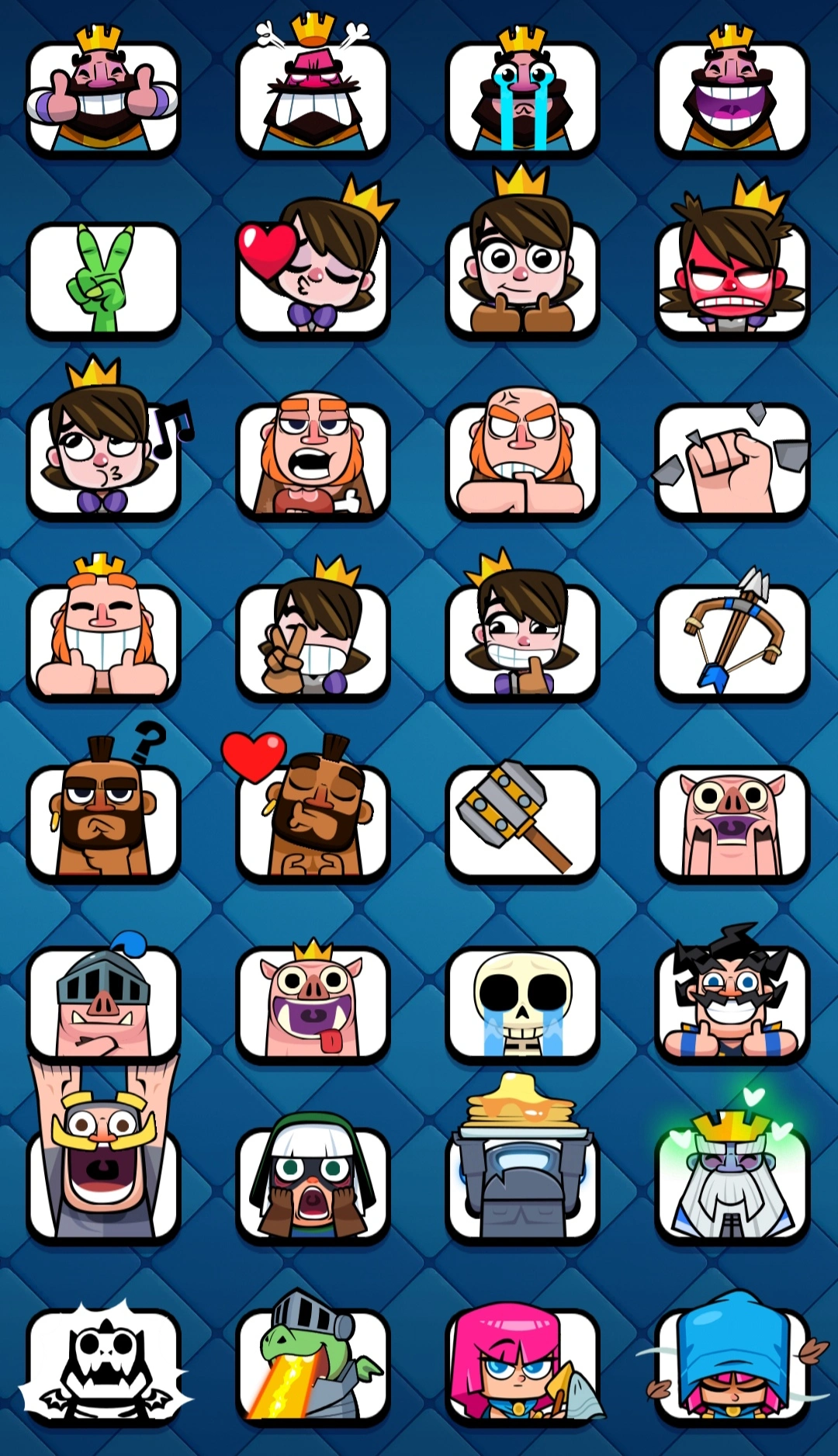This screenshot has height=1456, width=838.
Task: Tap the hammer emote
Action: (522, 824)
